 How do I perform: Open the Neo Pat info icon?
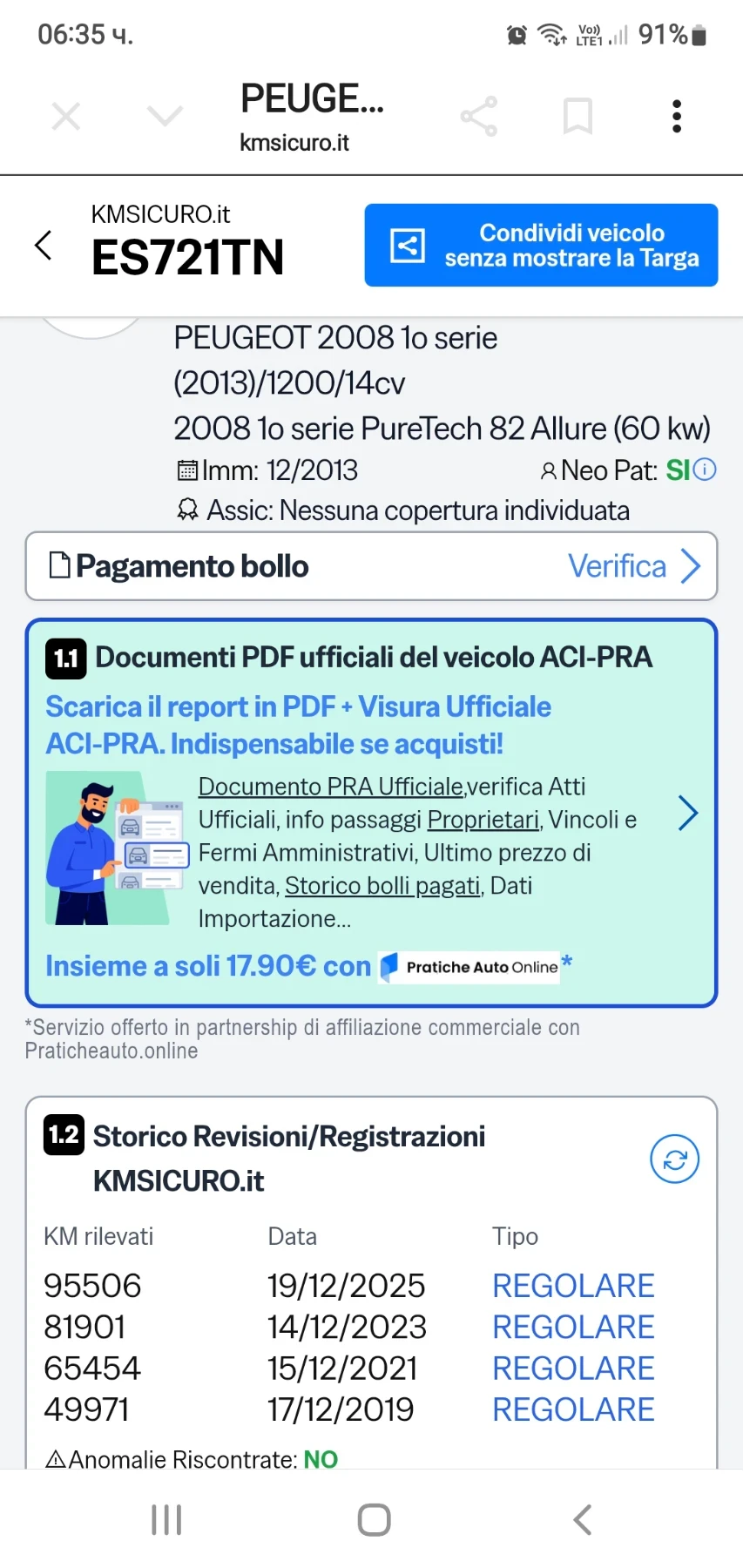coord(705,470)
